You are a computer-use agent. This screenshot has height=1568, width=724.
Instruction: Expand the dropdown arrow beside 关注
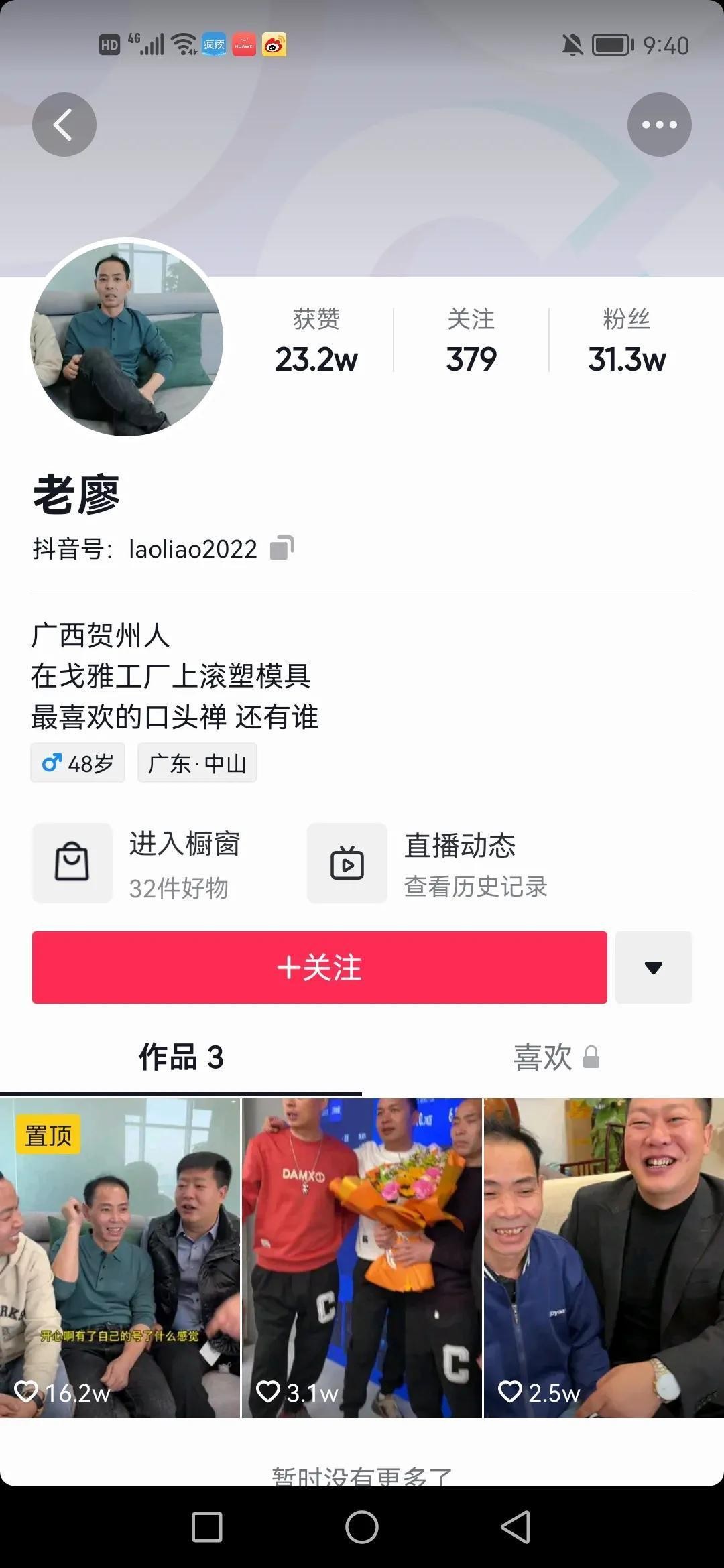point(653,967)
